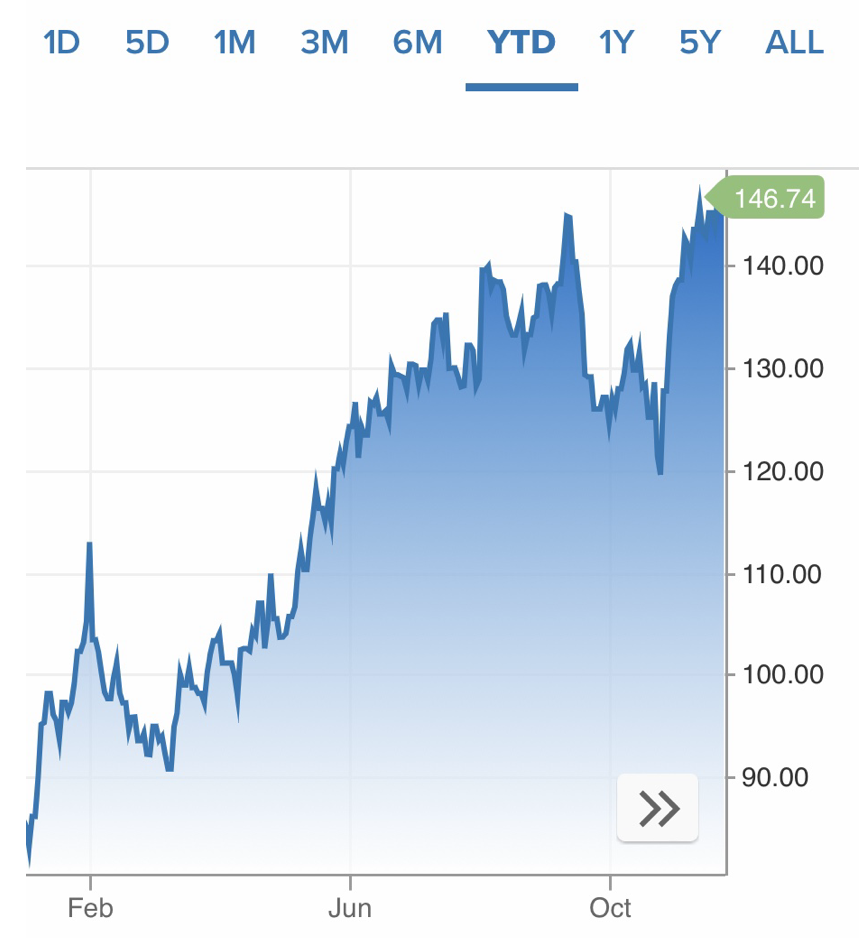Viewport: 864px width, 938px height.
Task: Switch to the 1D time range
Action: coord(62,43)
